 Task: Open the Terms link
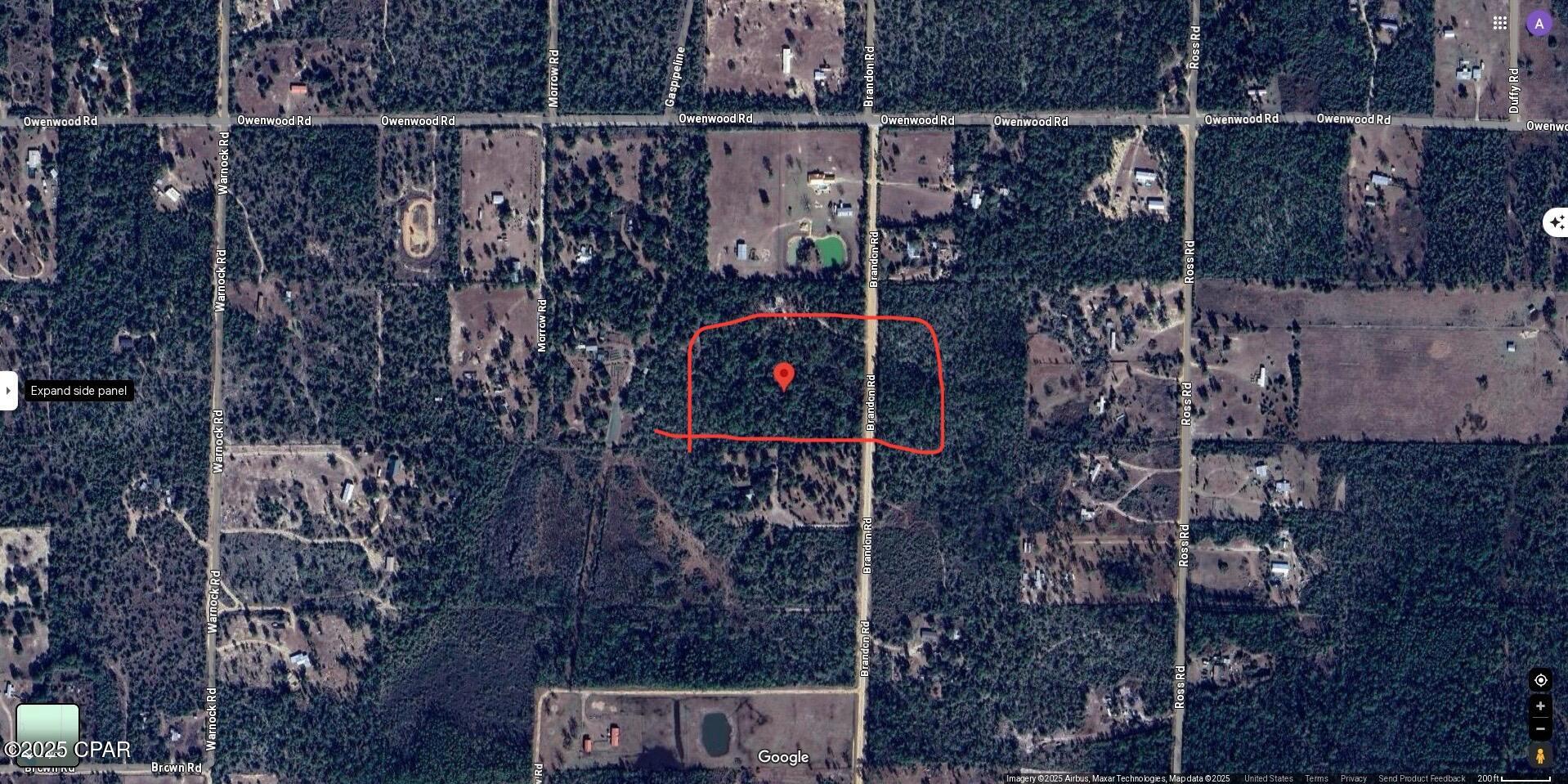click(1316, 778)
